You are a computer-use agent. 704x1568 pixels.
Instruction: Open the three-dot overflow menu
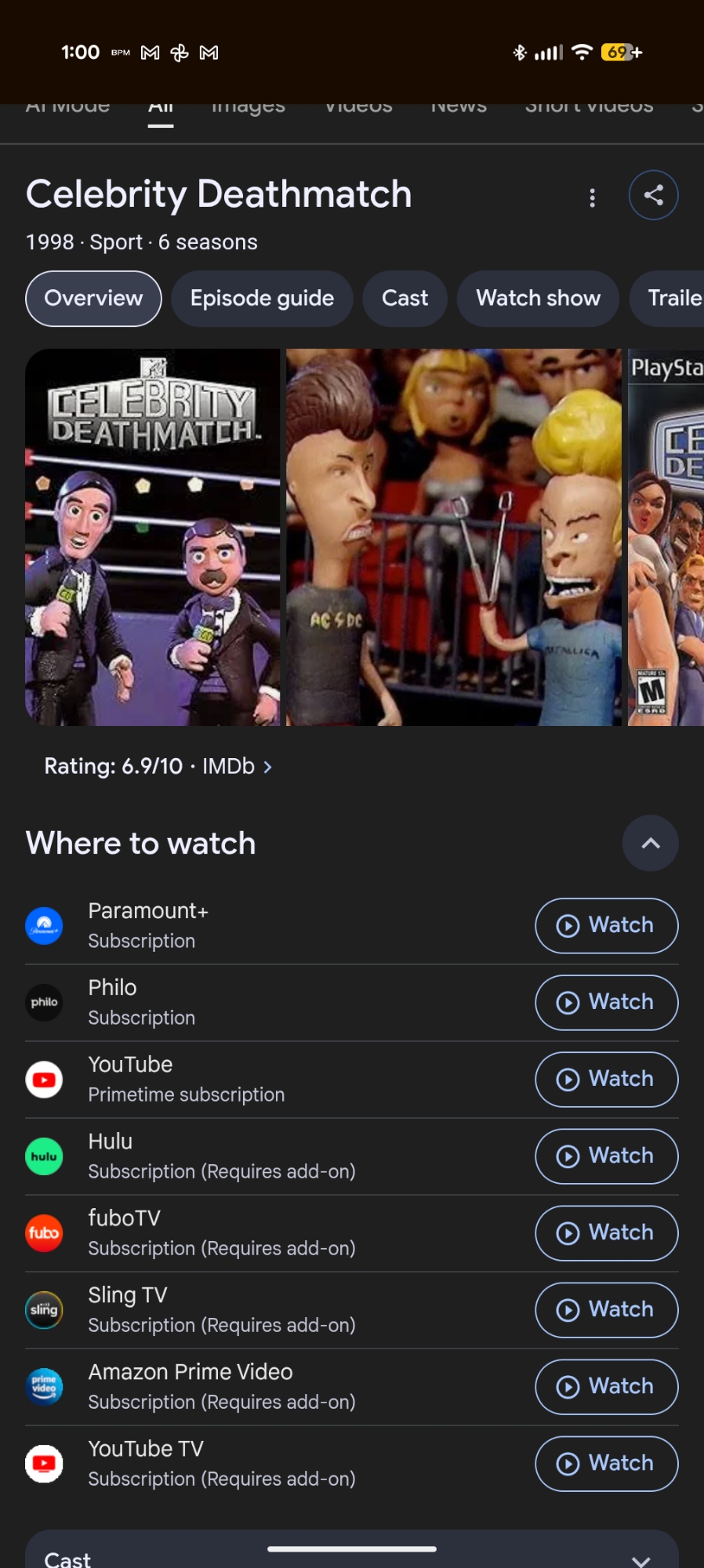tap(593, 198)
